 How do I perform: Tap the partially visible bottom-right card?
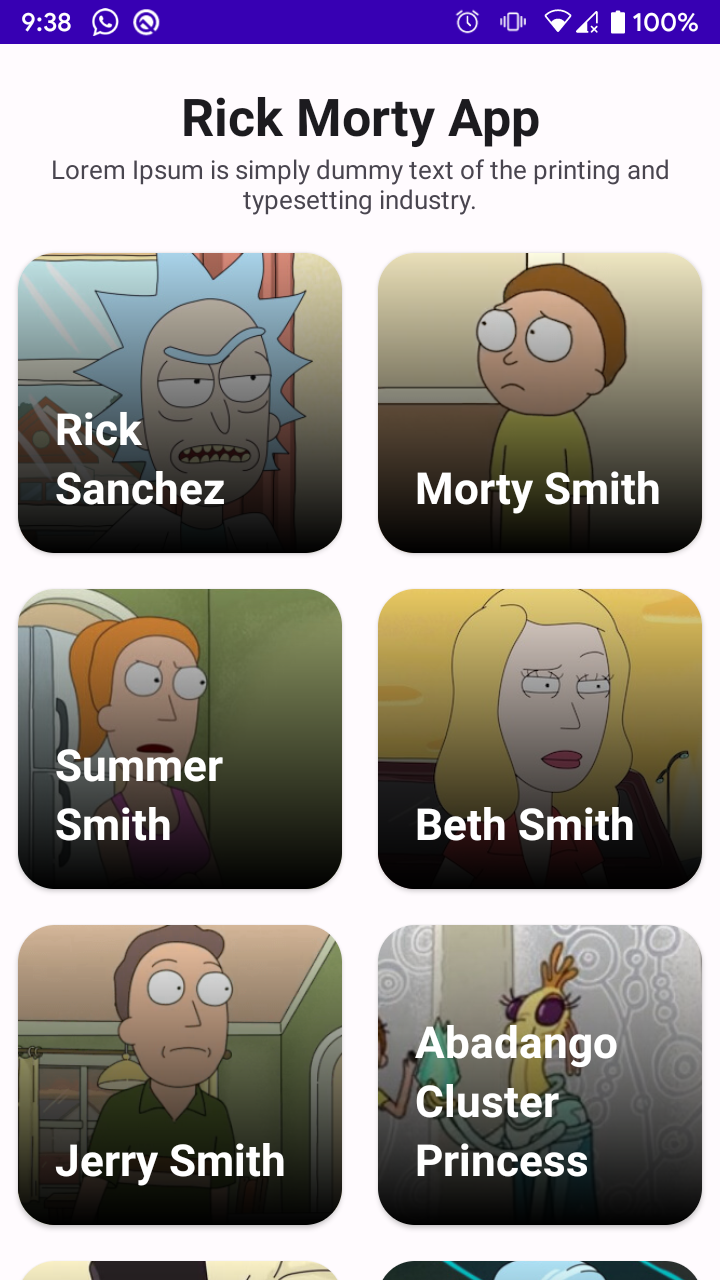click(538, 1270)
